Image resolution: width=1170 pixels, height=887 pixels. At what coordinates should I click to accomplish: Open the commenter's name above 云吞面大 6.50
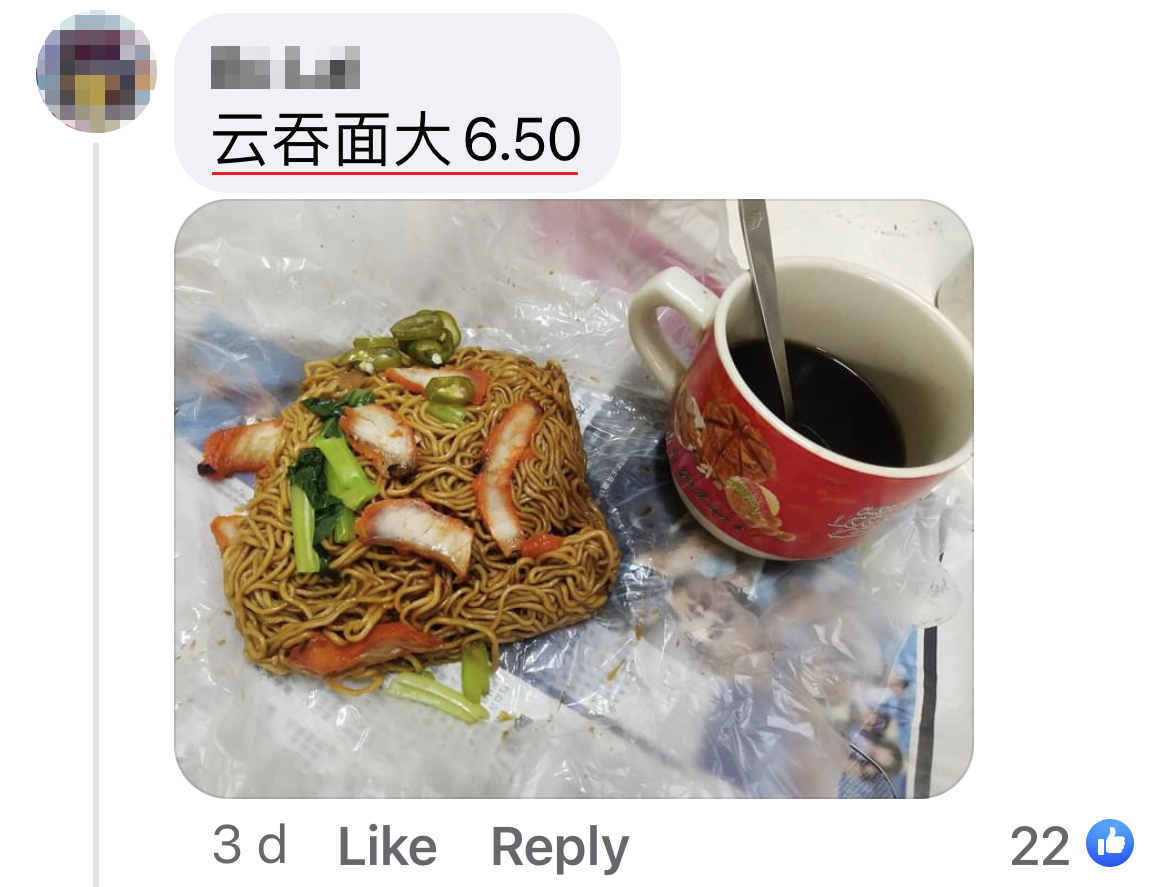[x=286, y=72]
